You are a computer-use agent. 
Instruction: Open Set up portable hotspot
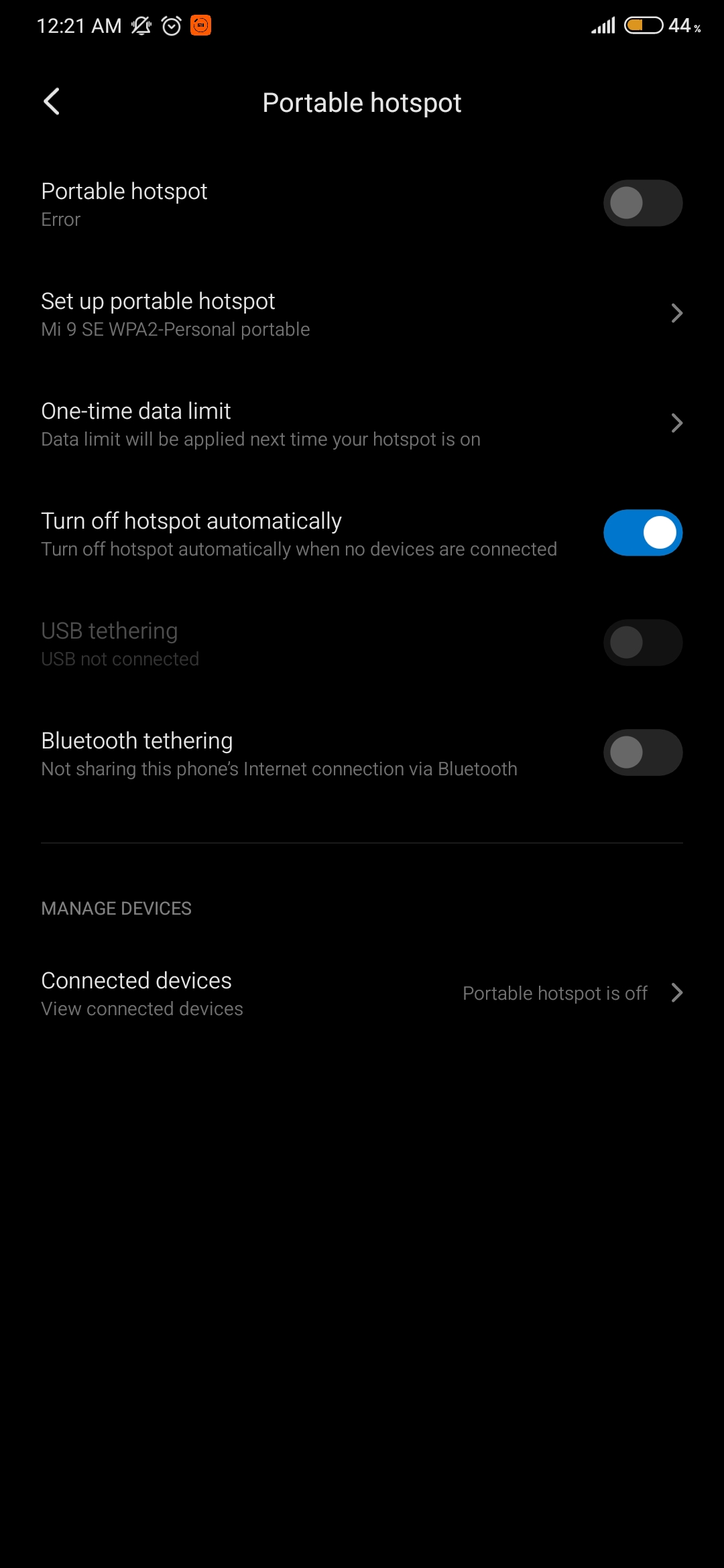pyautogui.click(x=362, y=314)
